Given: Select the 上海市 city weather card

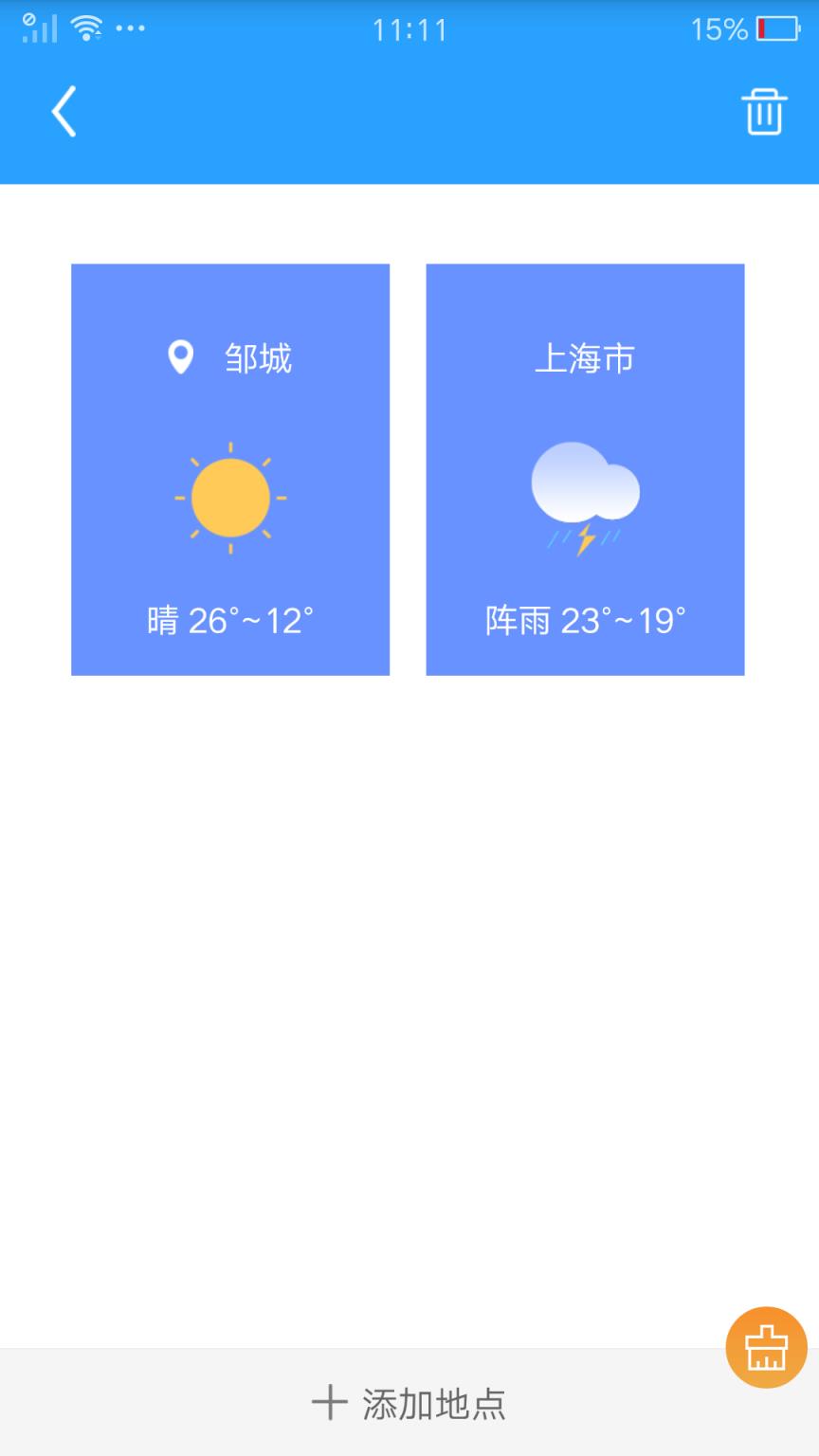Looking at the screenshot, I should [x=584, y=468].
